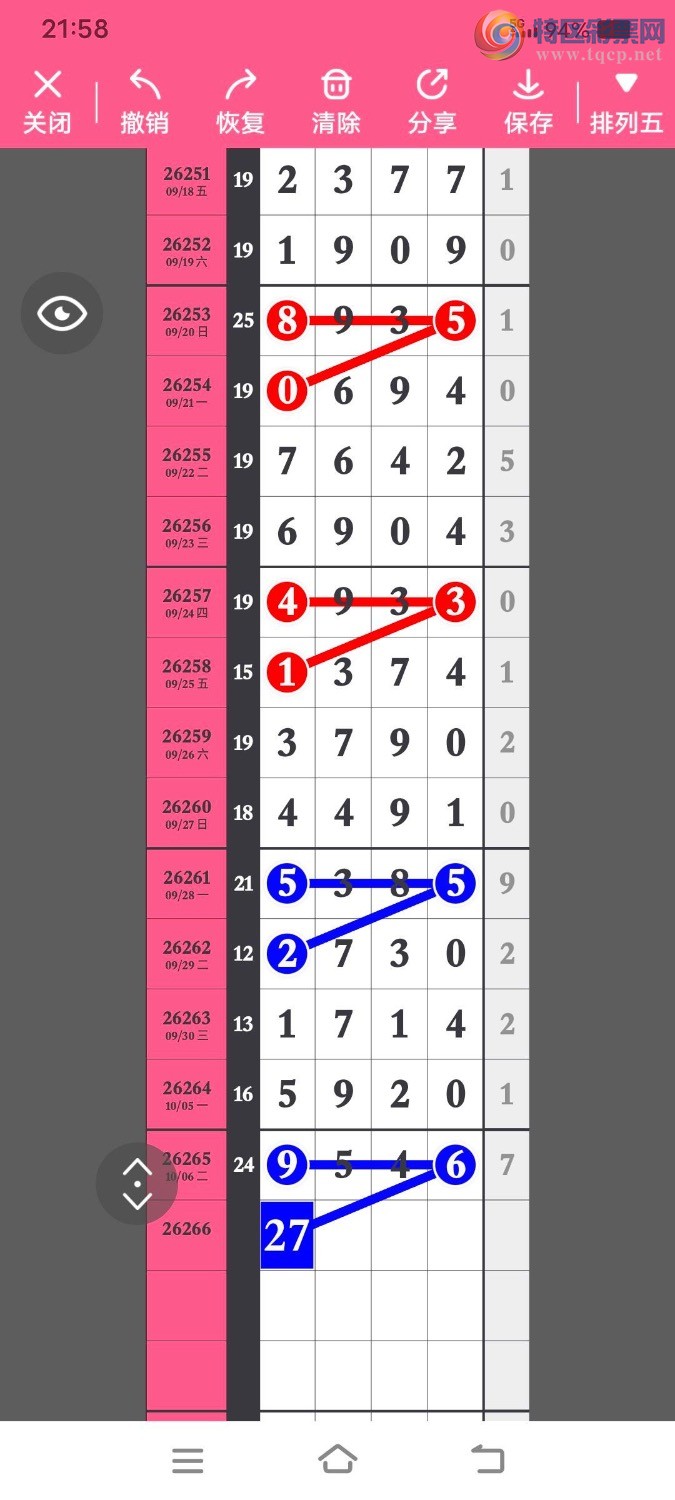The width and height of the screenshot is (675, 1500).
Task: Redo with the 恢复 button
Action: point(240,102)
